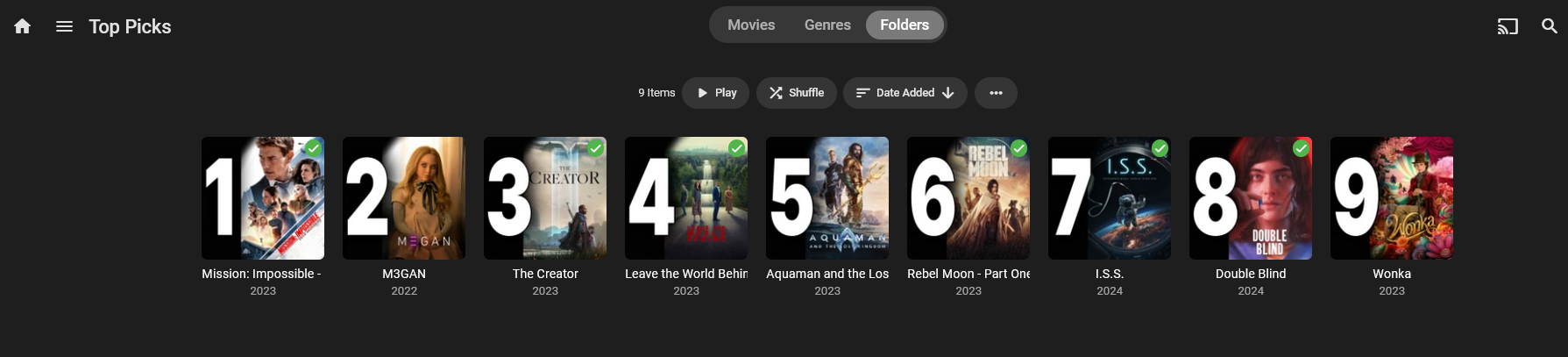Open Rebel Moon - Part One card

968,198
